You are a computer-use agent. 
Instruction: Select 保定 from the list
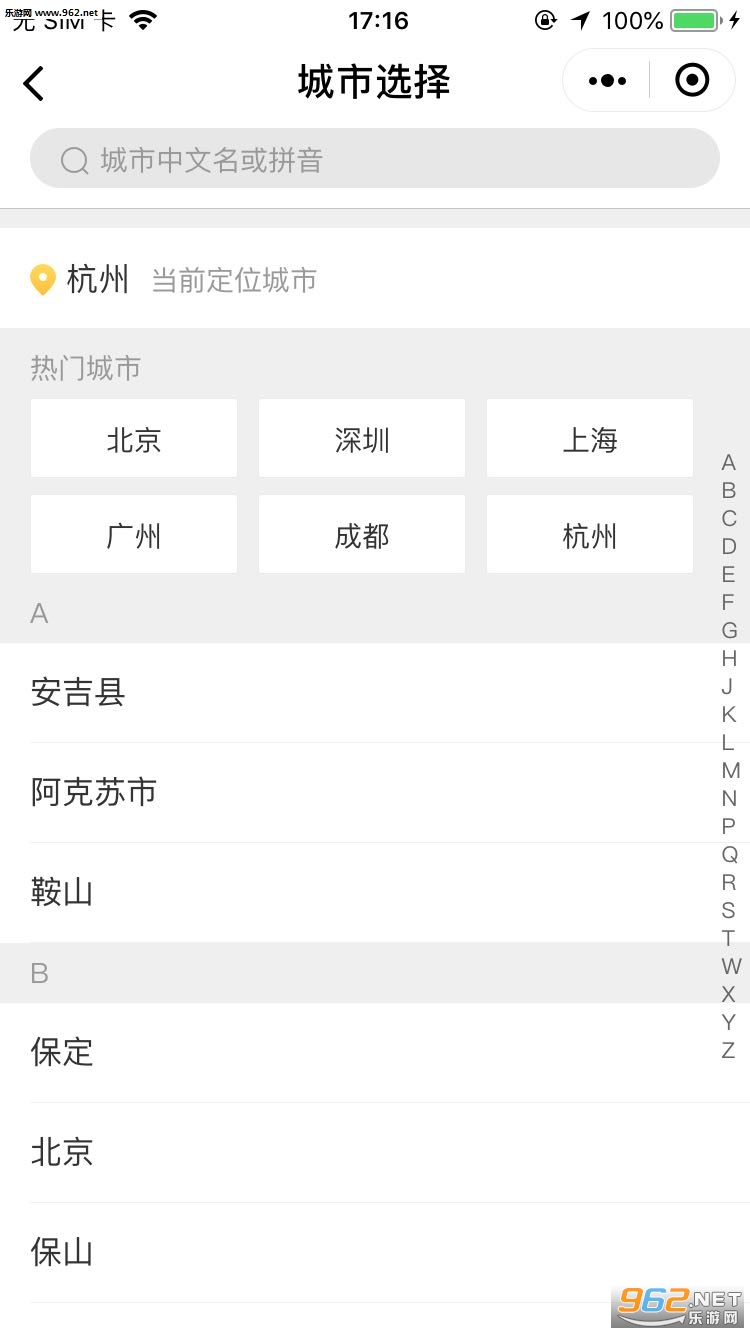click(62, 1052)
